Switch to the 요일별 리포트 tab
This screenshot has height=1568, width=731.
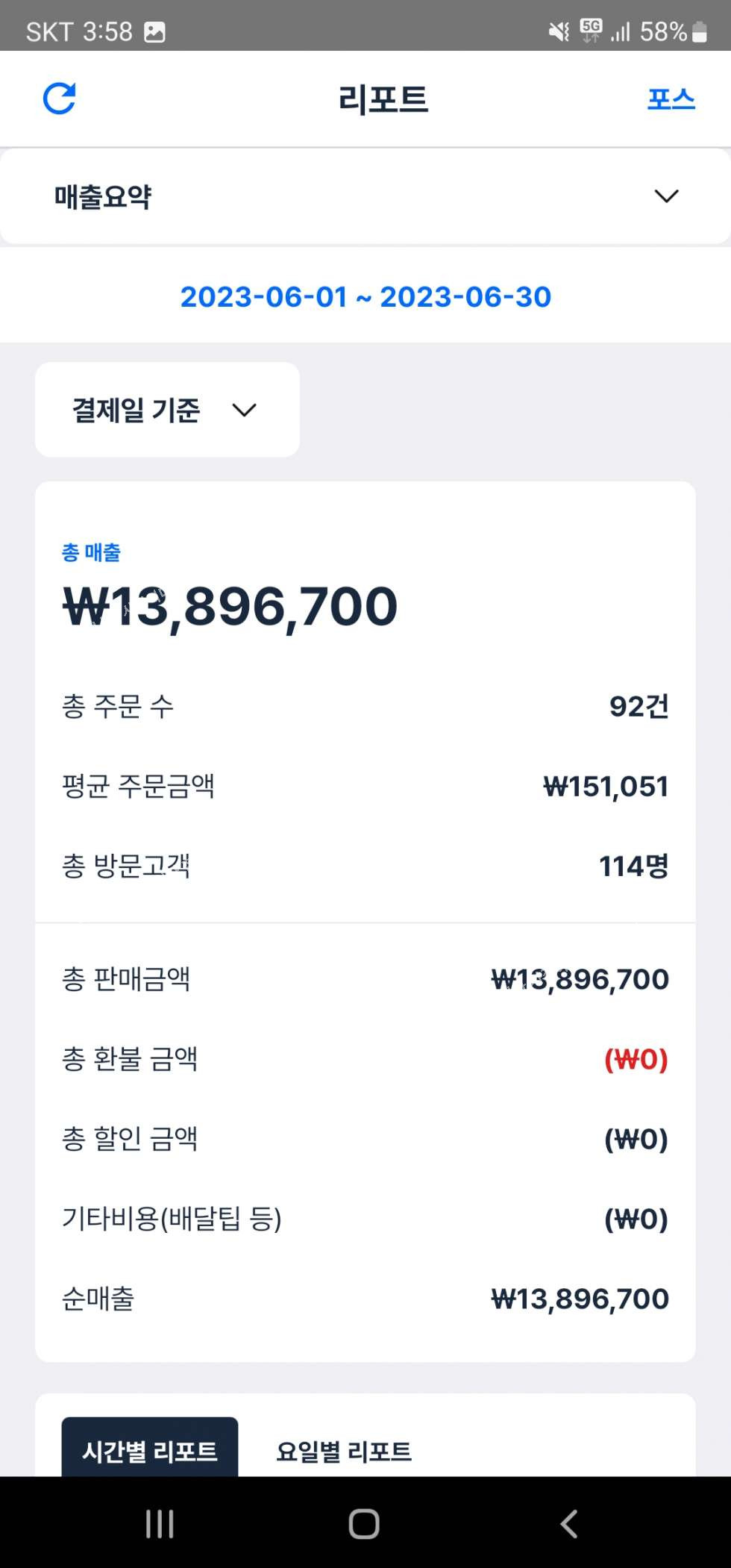pyautogui.click(x=344, y=1451)
